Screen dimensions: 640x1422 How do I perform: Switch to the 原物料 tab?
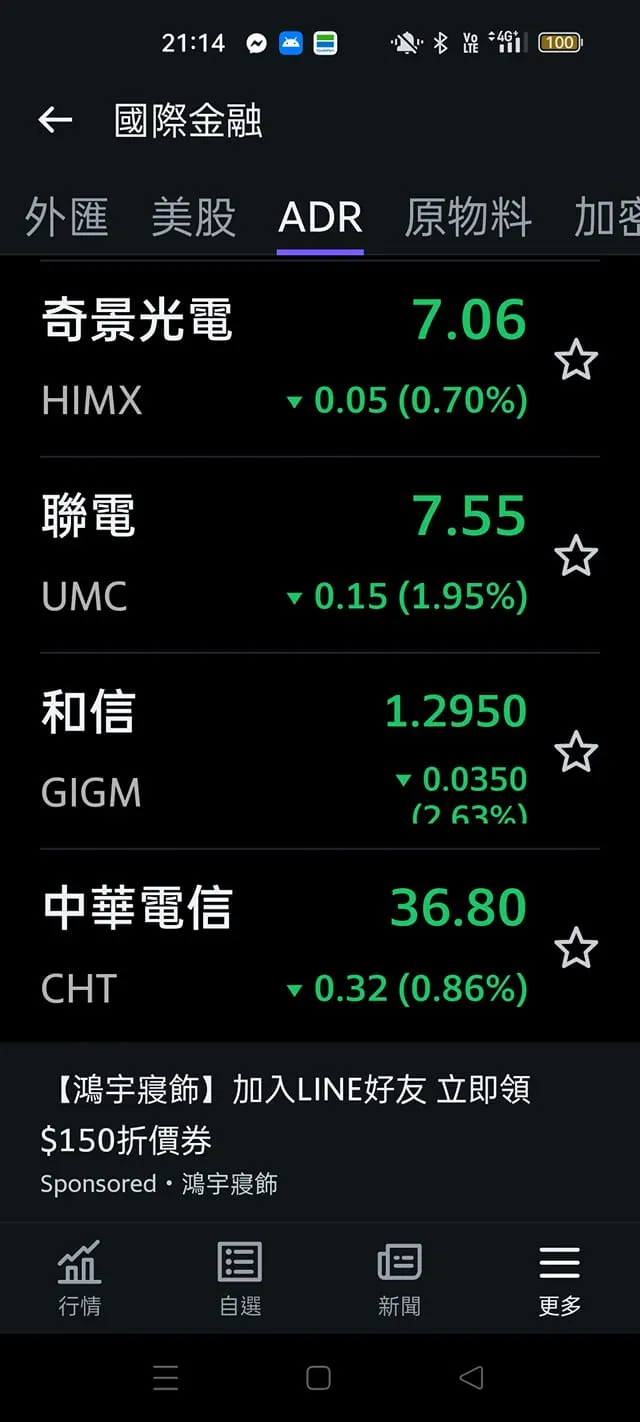tap(467, 217)
